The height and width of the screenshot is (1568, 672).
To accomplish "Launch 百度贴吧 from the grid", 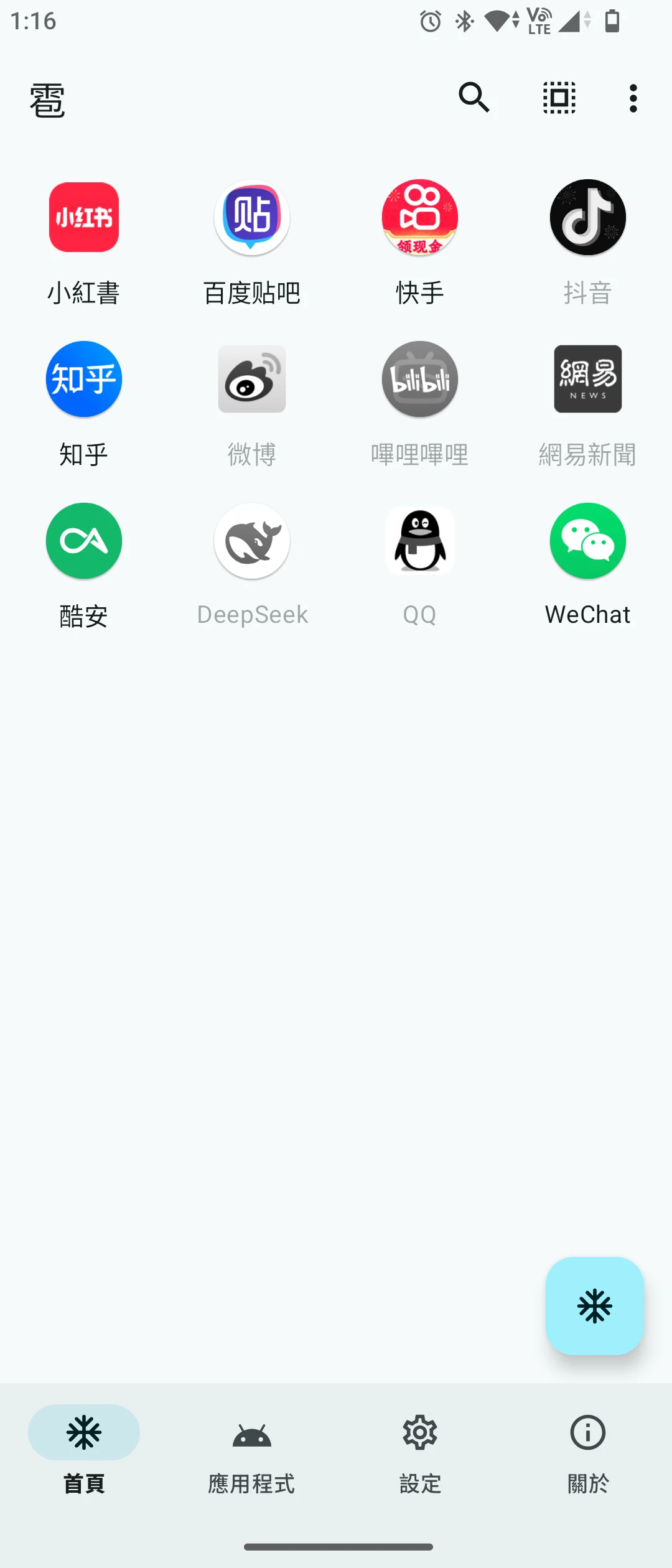I will (252, 218).
